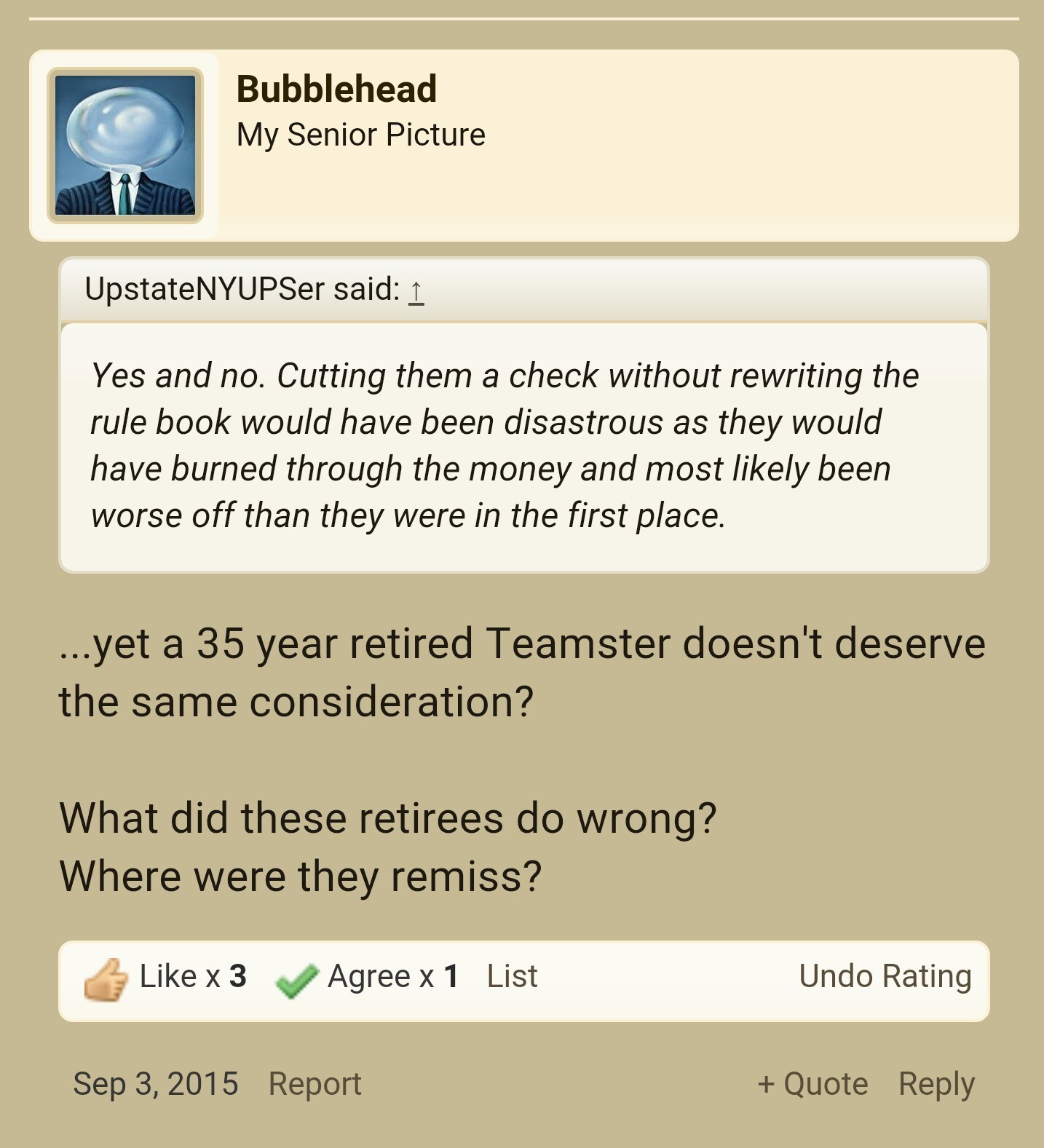Reply to Bubblehead's post
The width and height of the screenshot is (1044, 1148).
(x=936, y=1084)
